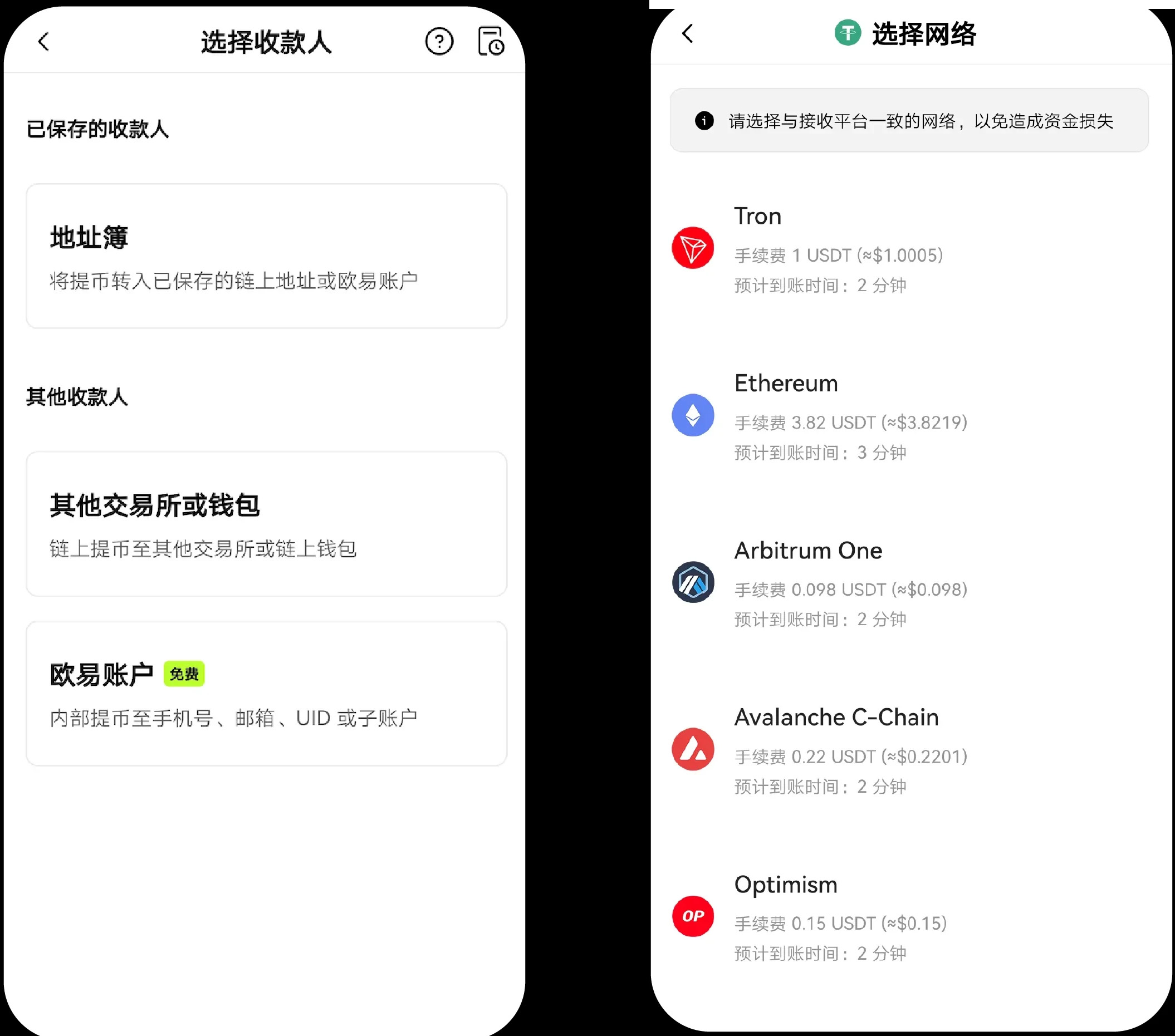Open the 地址簿 address book card
The width and height of the screenshot is (1175, 1036).
coord(266,256)
